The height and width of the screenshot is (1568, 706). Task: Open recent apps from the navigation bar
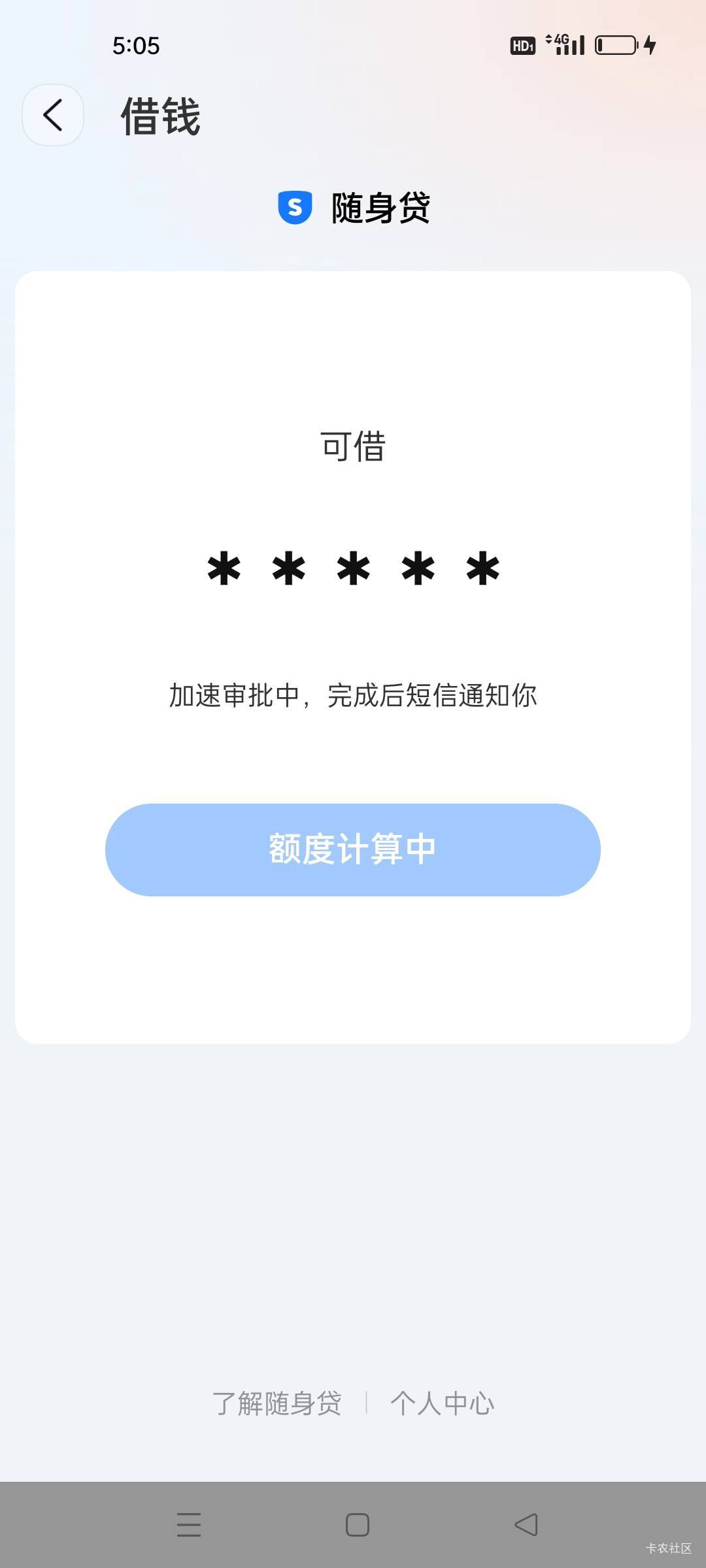(189, 1525)
